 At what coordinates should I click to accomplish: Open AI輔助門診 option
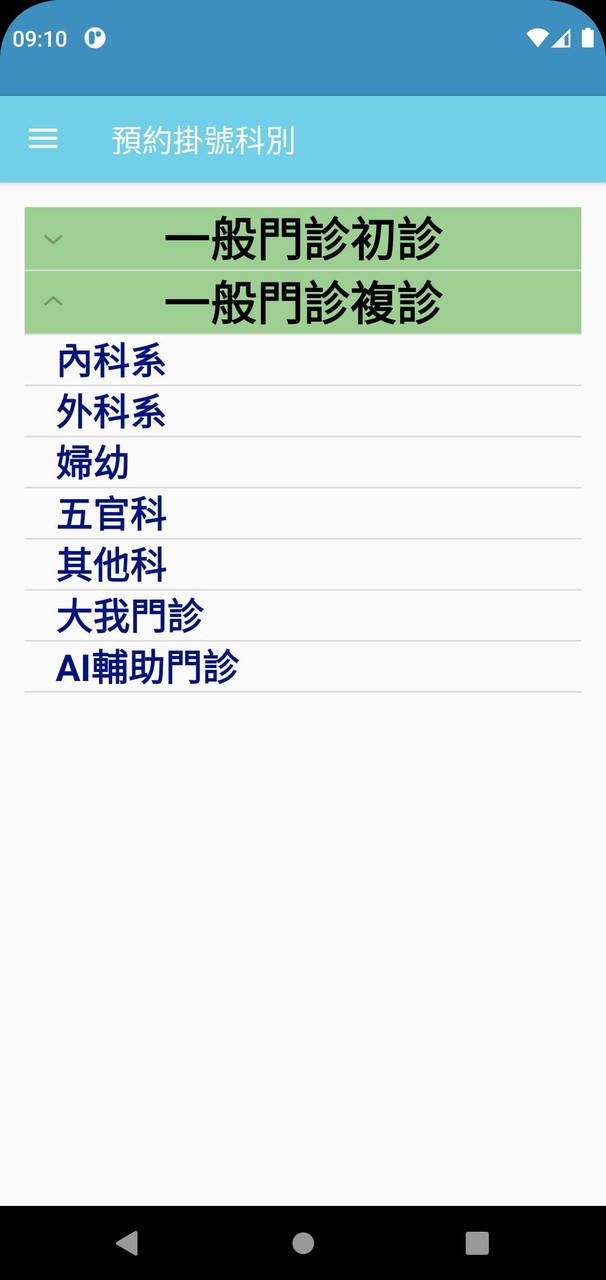coord(147,667)
